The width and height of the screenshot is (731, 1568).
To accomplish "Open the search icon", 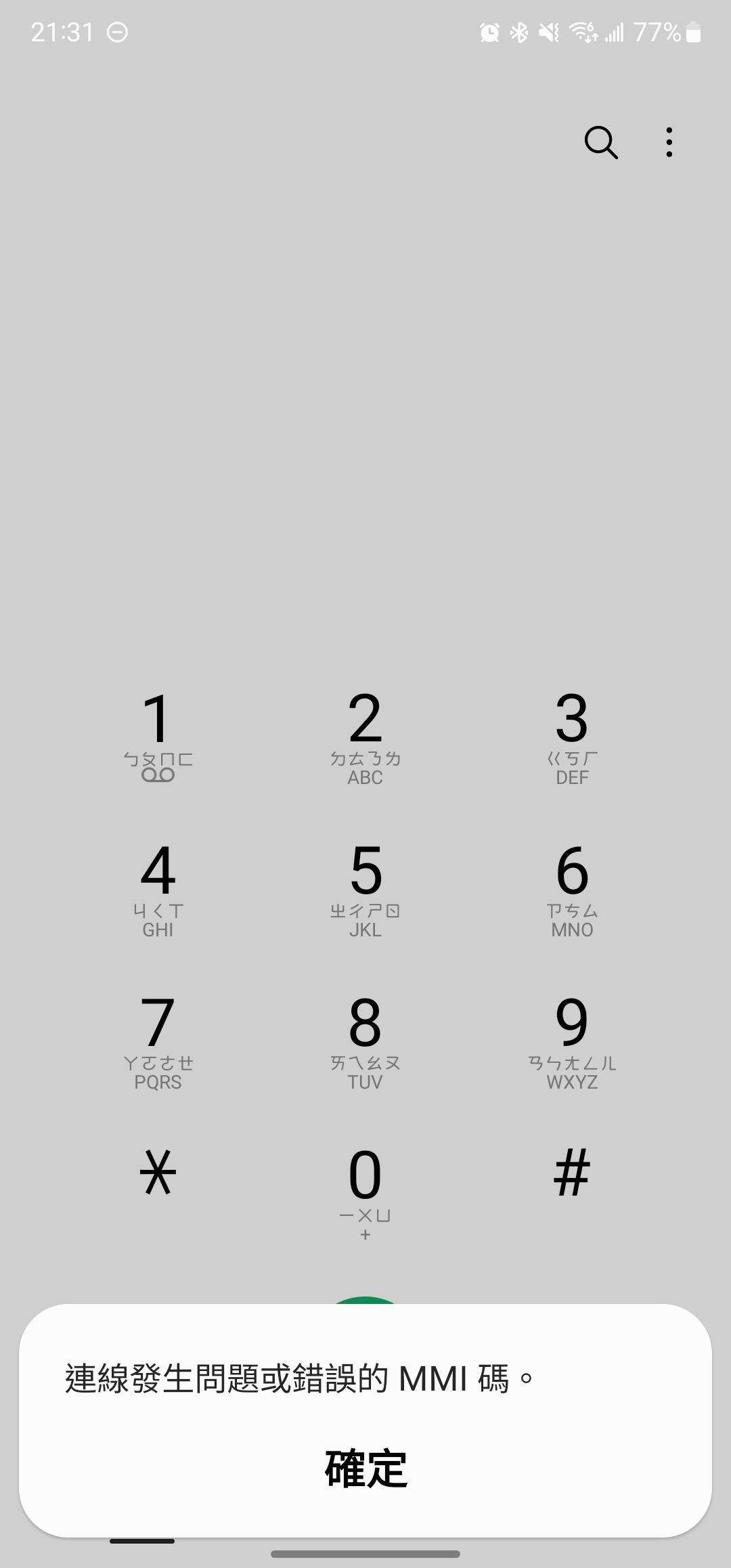I will (600, 143).
